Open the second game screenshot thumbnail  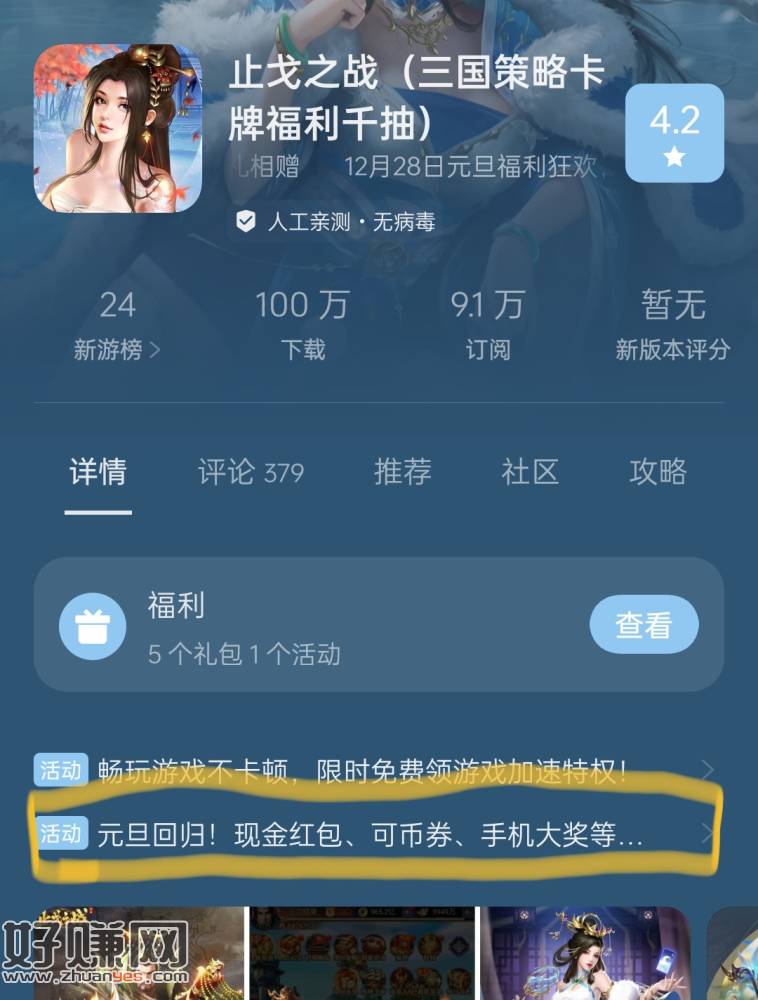click(x=361, y=953)
